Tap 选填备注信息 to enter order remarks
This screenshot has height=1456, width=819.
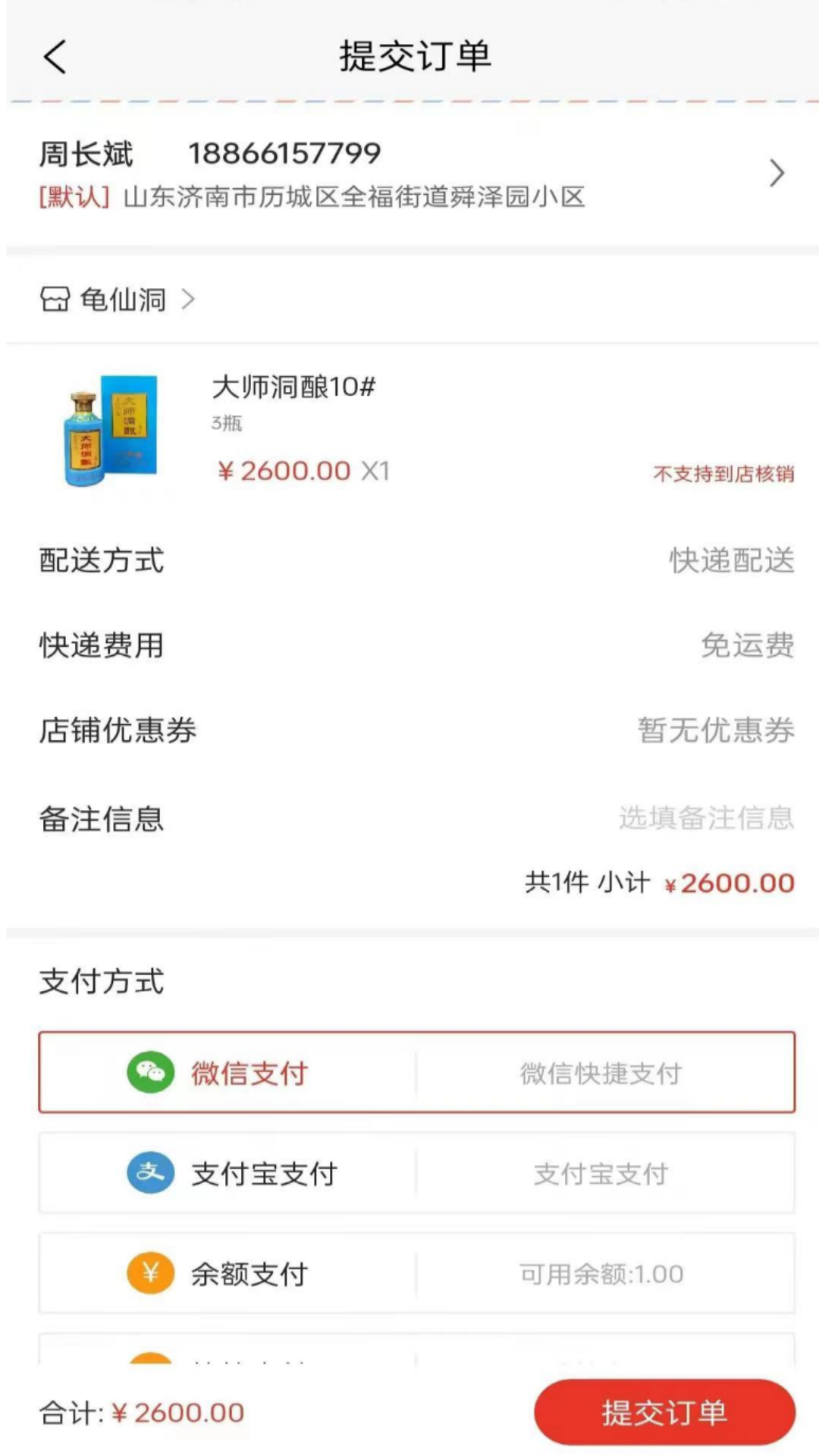tap(706, 817)
